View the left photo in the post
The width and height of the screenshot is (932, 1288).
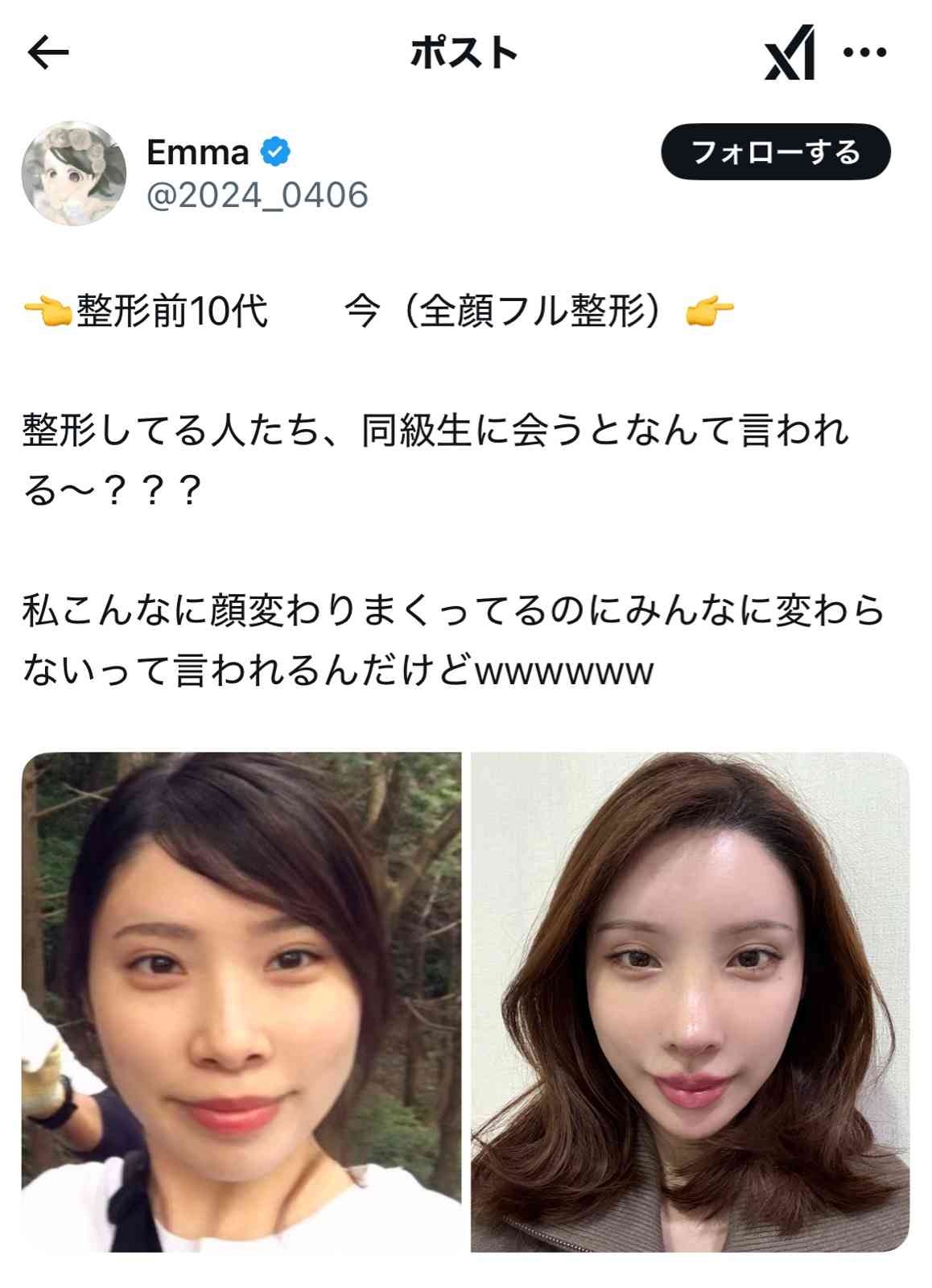(x=241, y=1001)
